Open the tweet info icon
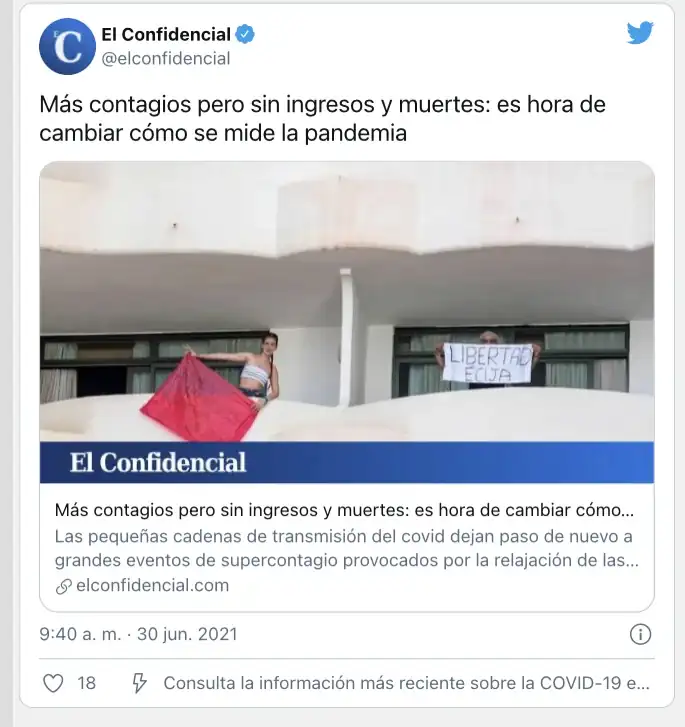 641,634
